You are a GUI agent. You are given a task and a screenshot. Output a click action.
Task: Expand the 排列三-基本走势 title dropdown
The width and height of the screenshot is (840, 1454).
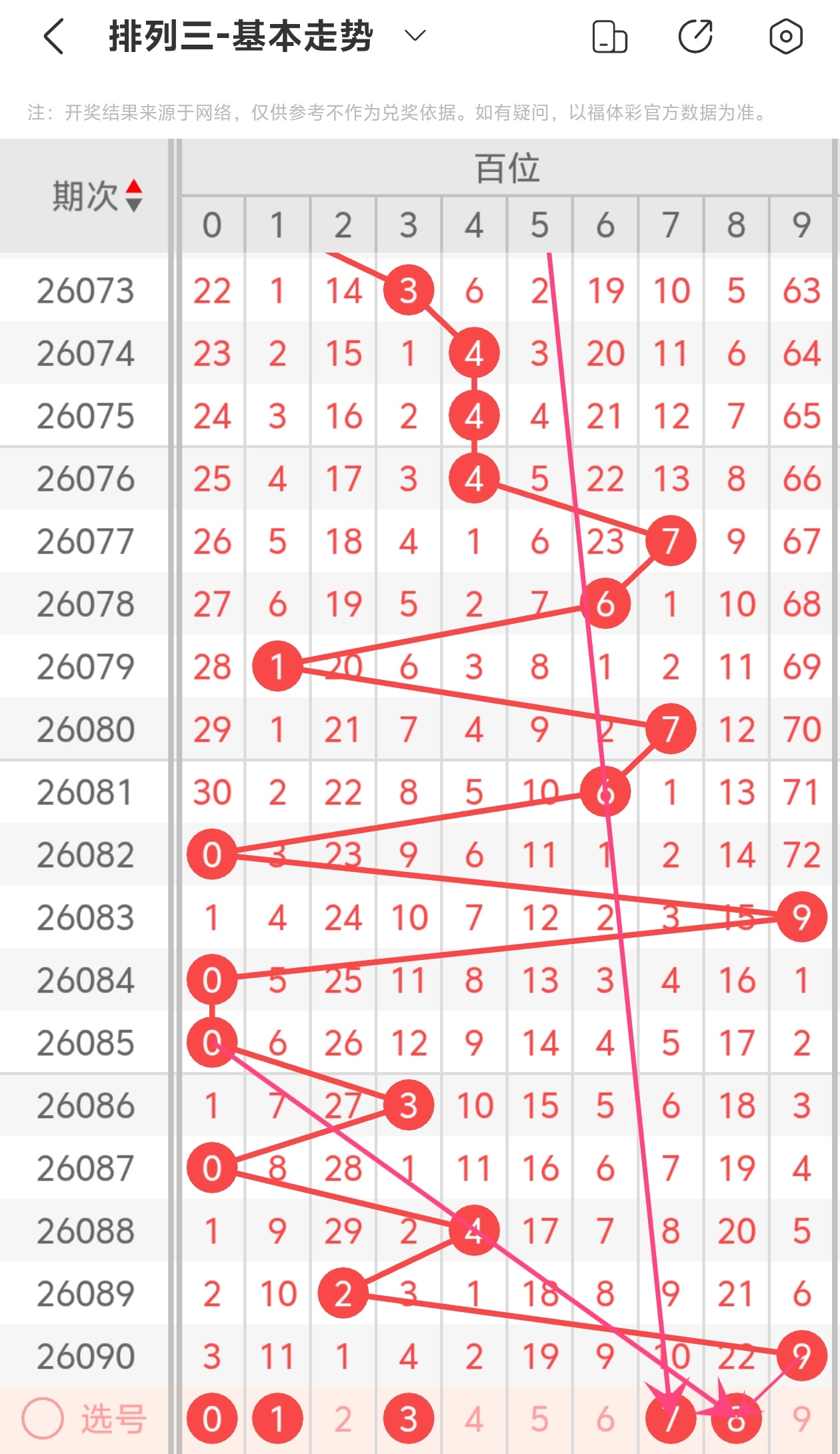[415, 36]
